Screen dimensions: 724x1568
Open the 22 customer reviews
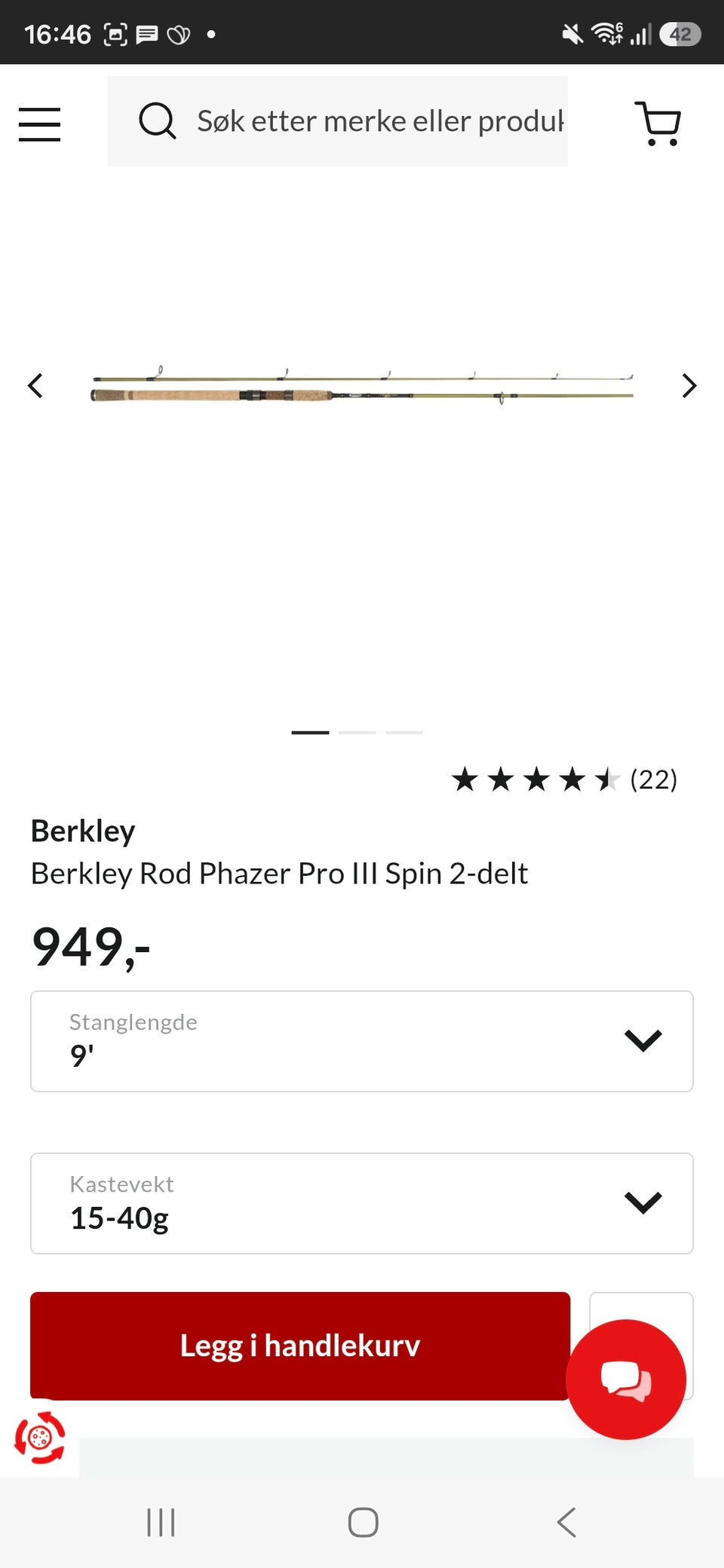(564, 779)
